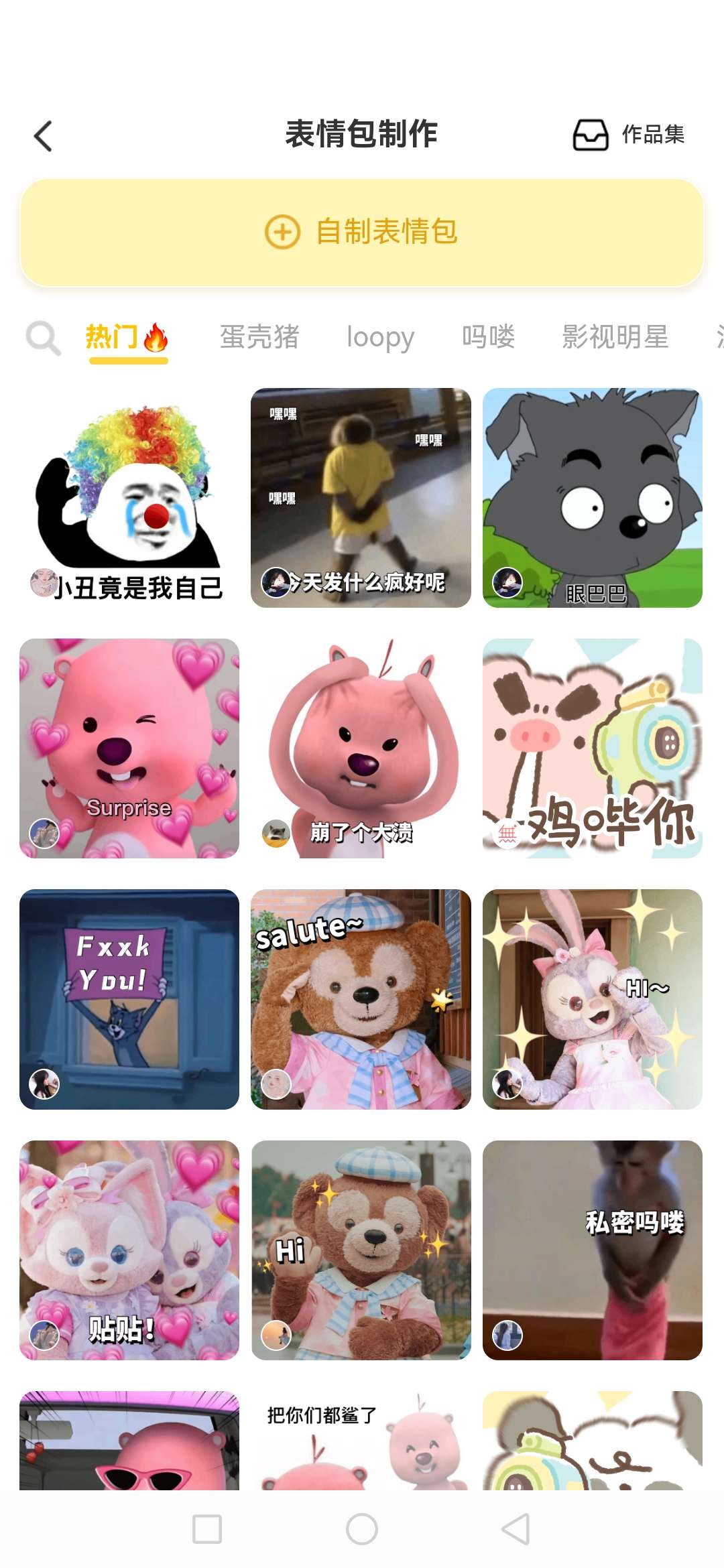The height and width of the screenshot is (1568, 724).
Task: Switch to the 蛋壳猪 tab
Action: coord(259,337)
